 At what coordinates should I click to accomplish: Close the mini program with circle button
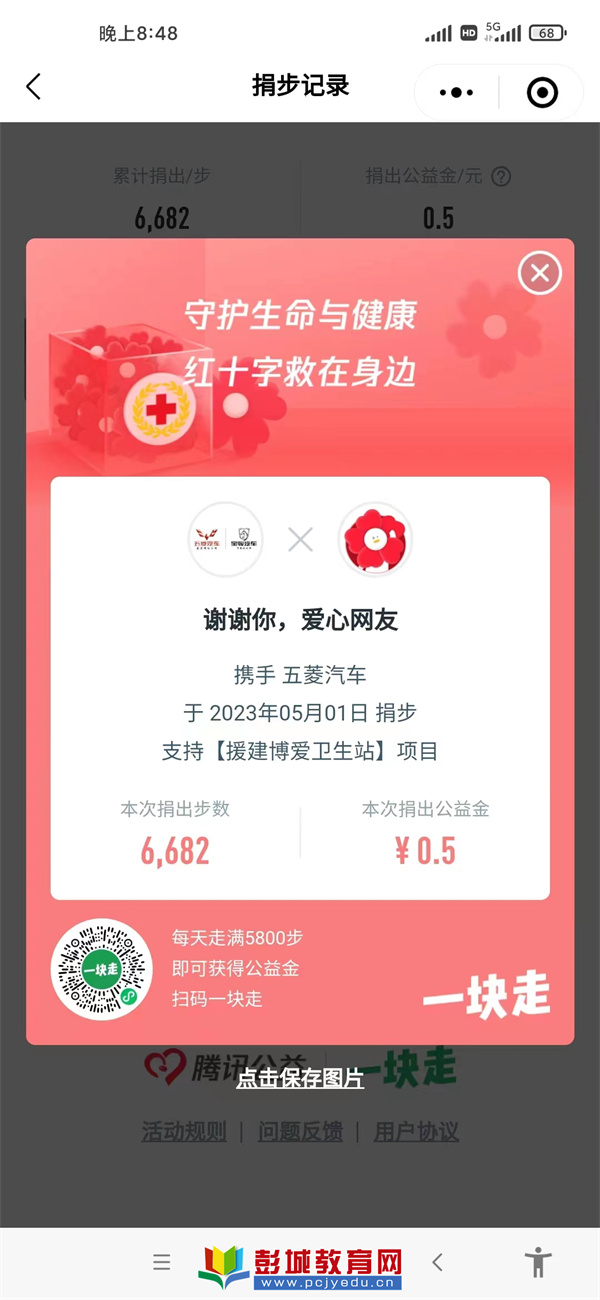(542, 93)
